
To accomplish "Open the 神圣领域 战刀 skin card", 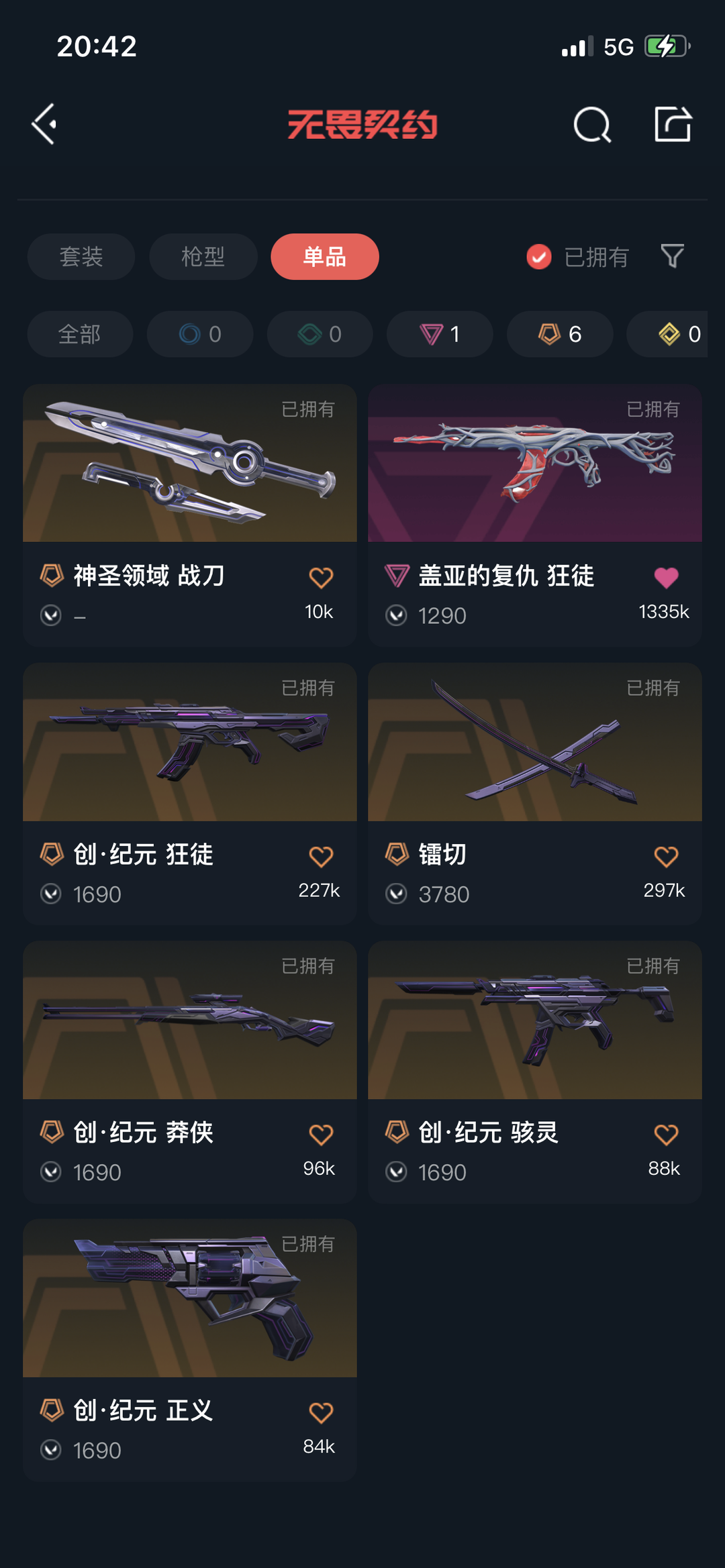I will 190,515.
